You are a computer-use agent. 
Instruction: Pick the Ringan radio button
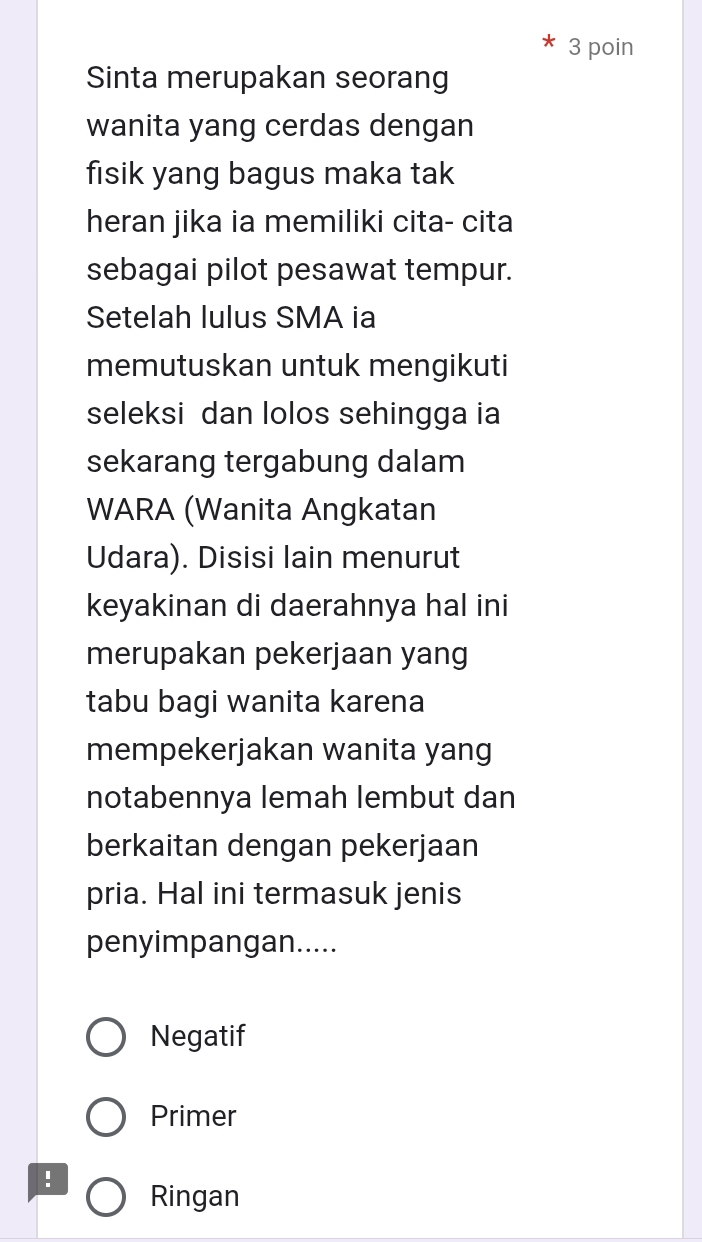(x=106, y=1197)
